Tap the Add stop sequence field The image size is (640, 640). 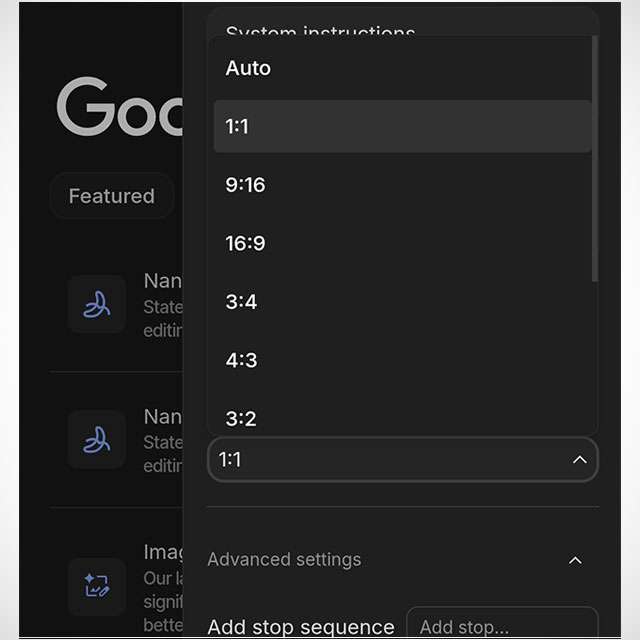(500, 627)
